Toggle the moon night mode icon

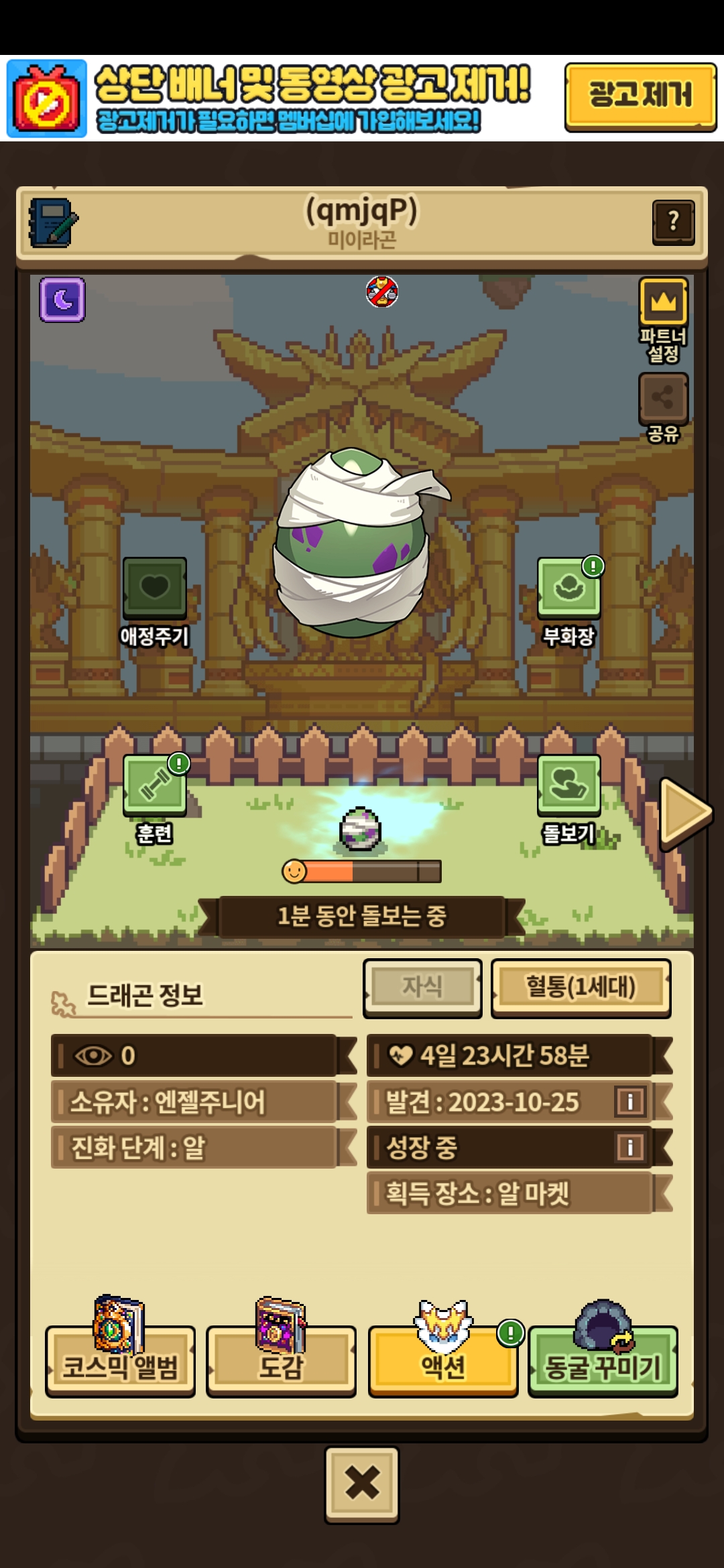[x=62, y=300]
